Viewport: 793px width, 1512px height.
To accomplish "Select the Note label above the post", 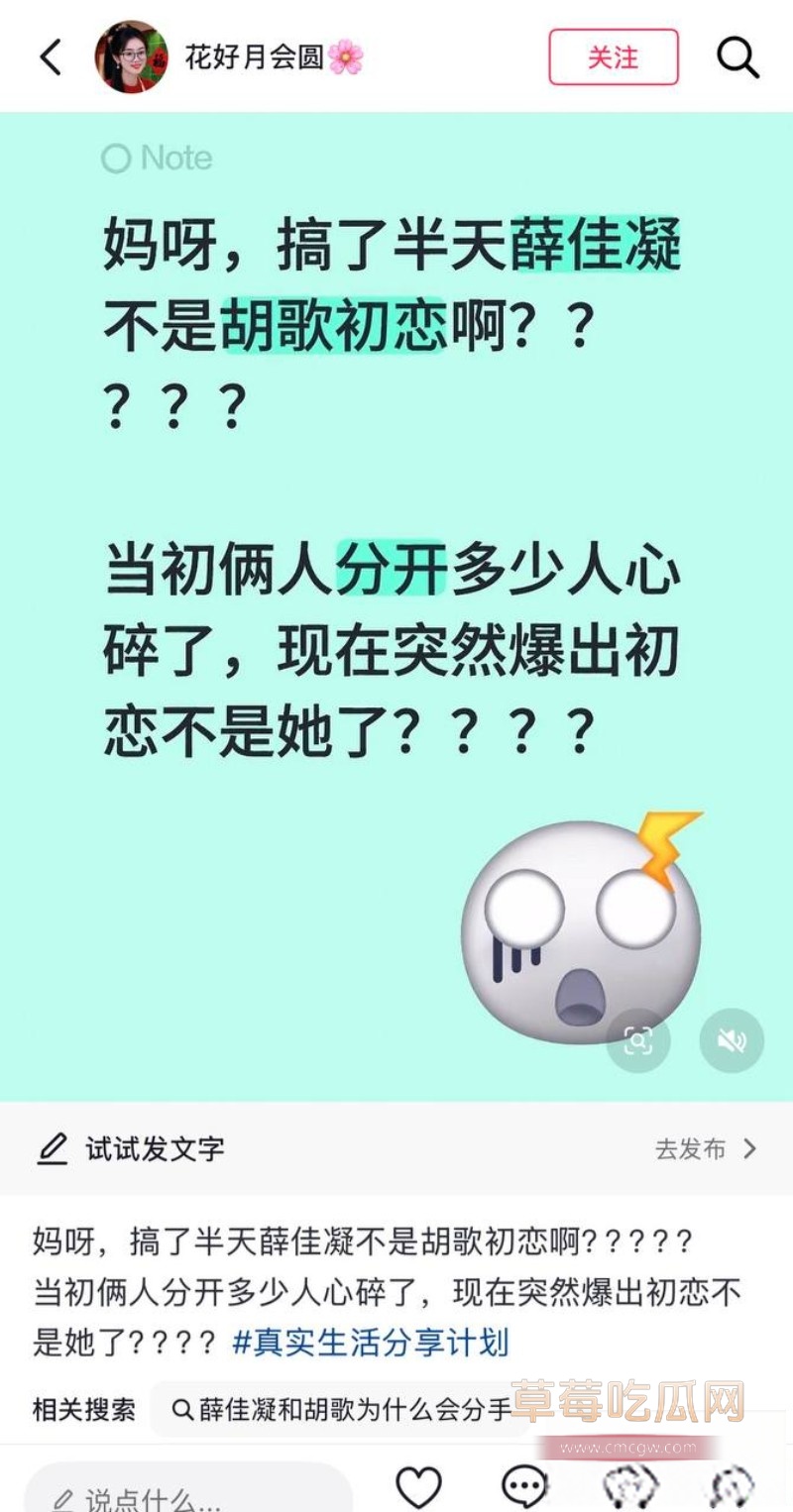I will 157,158.
